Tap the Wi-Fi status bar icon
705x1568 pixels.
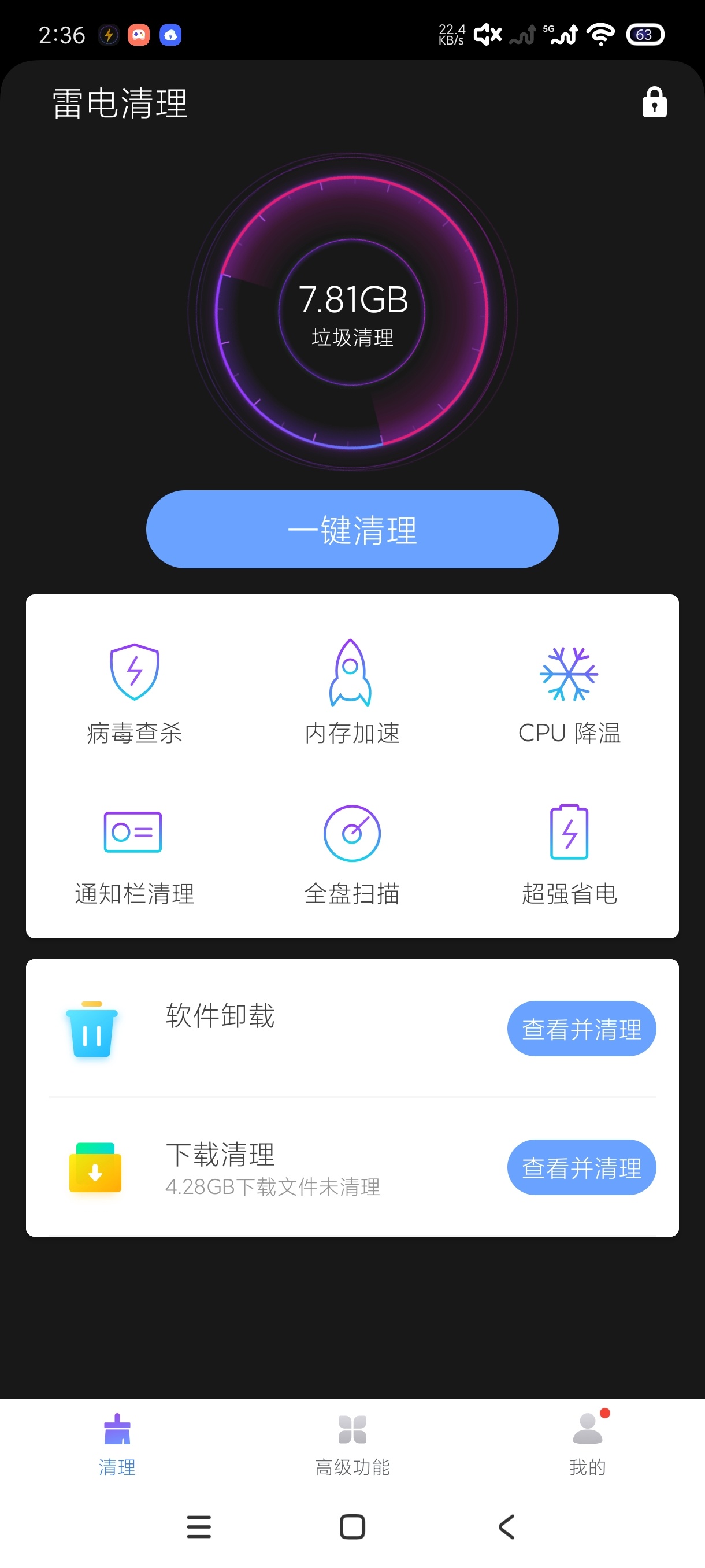point(601,35)
